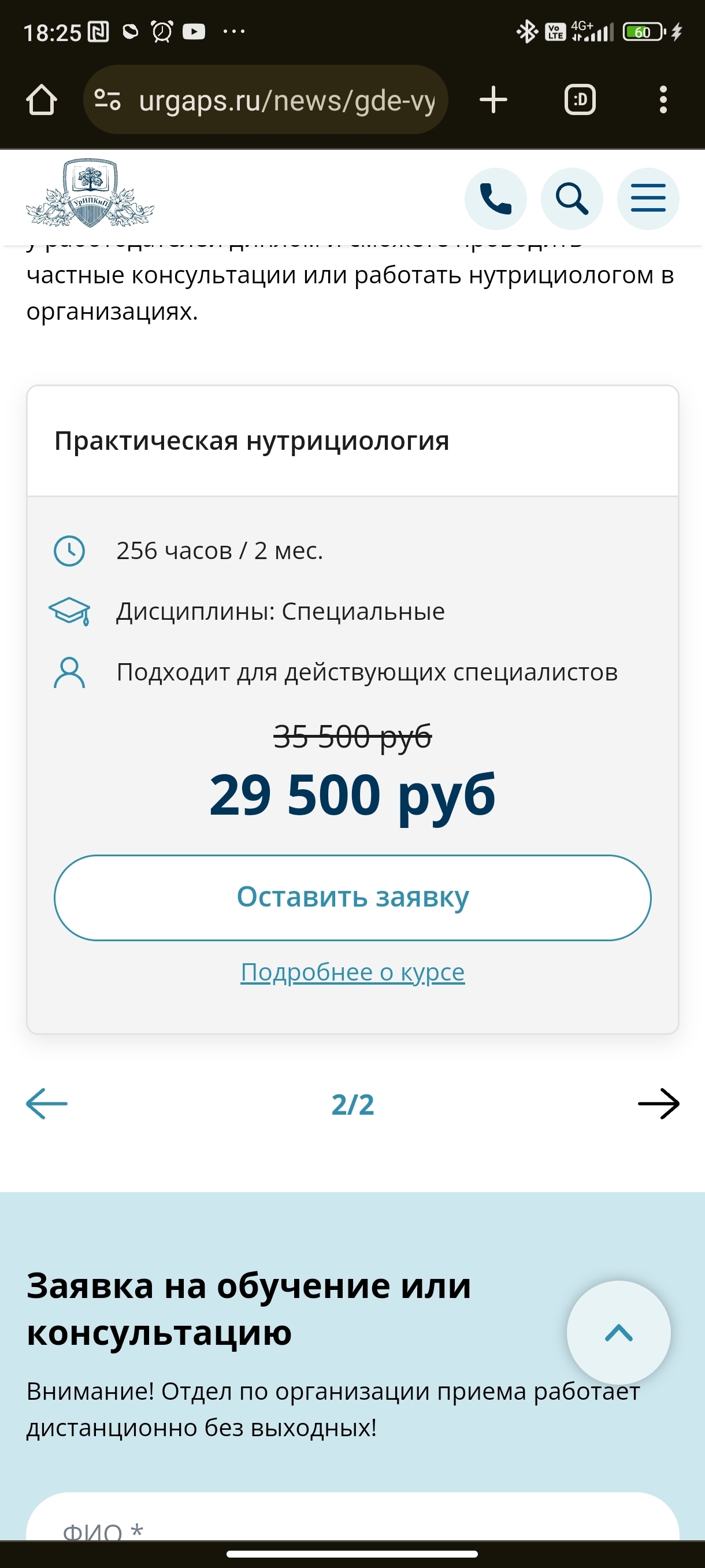Go to browser home page
Screen dimensions: 705x1568
pos(42,100)
